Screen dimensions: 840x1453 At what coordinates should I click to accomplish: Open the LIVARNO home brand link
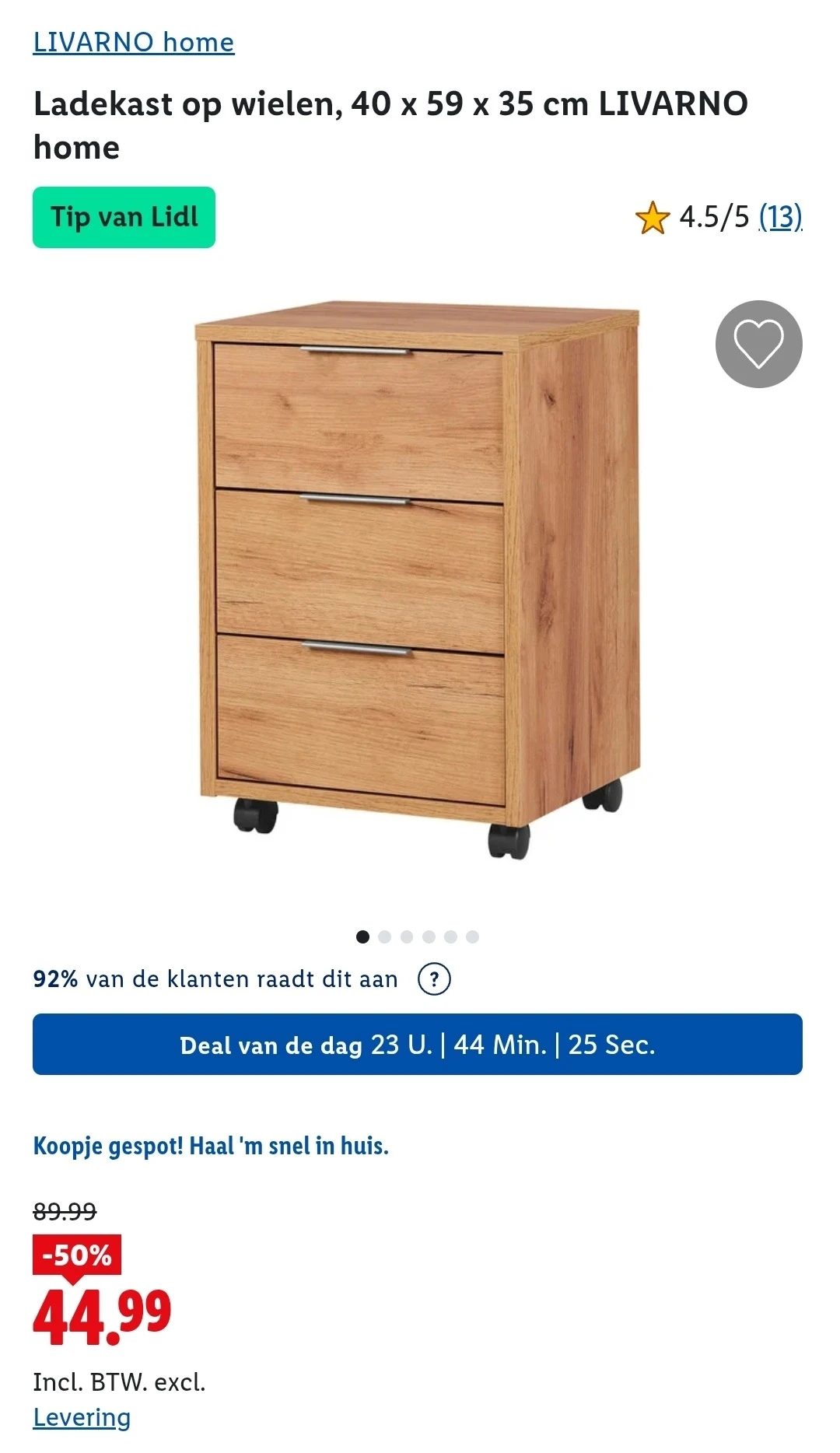[x=133, y=42]
